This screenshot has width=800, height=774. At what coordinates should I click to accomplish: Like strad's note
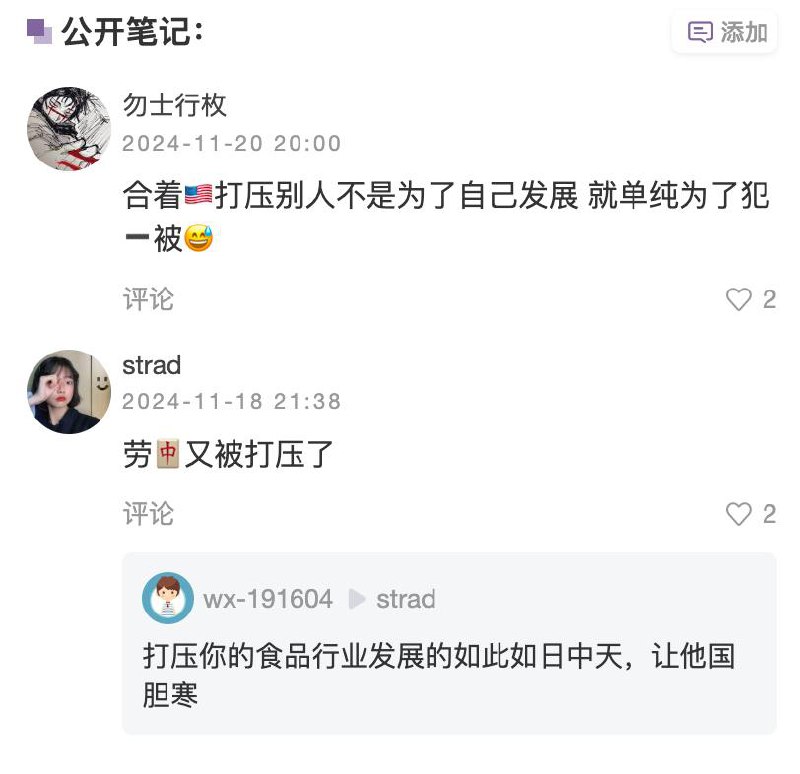pos(739,514)
